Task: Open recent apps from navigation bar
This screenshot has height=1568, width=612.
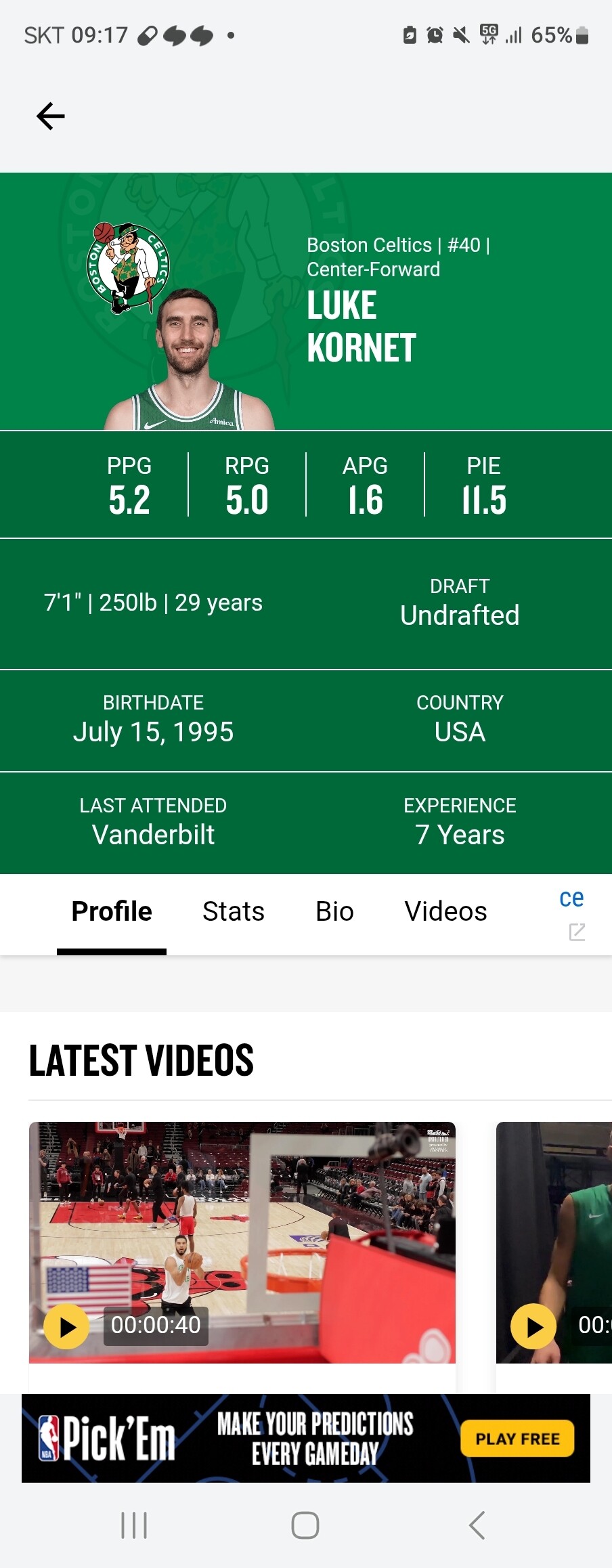Action: (134, 1525)
